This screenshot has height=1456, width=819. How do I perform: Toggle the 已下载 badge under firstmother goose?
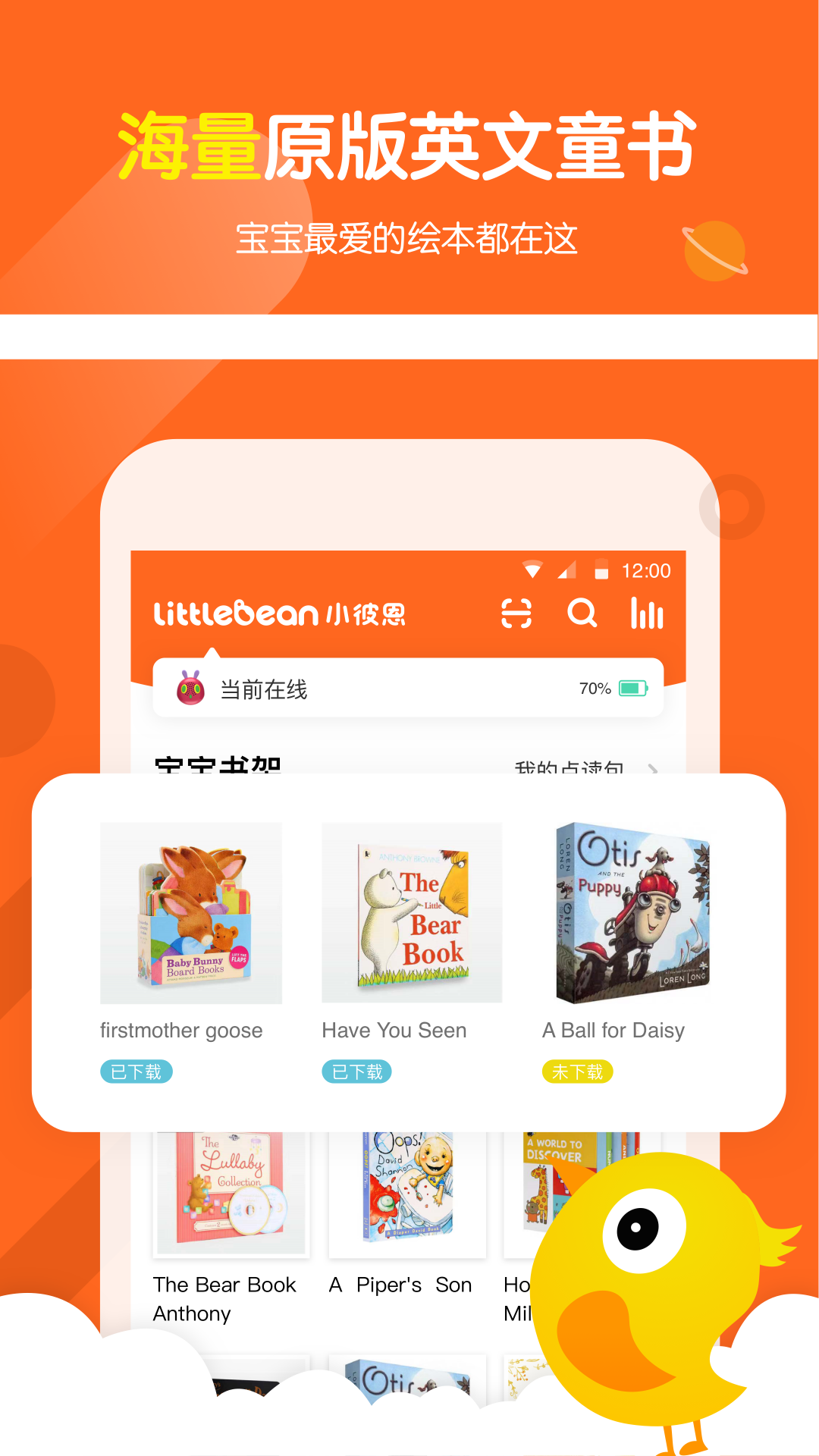pos(136,1071)
